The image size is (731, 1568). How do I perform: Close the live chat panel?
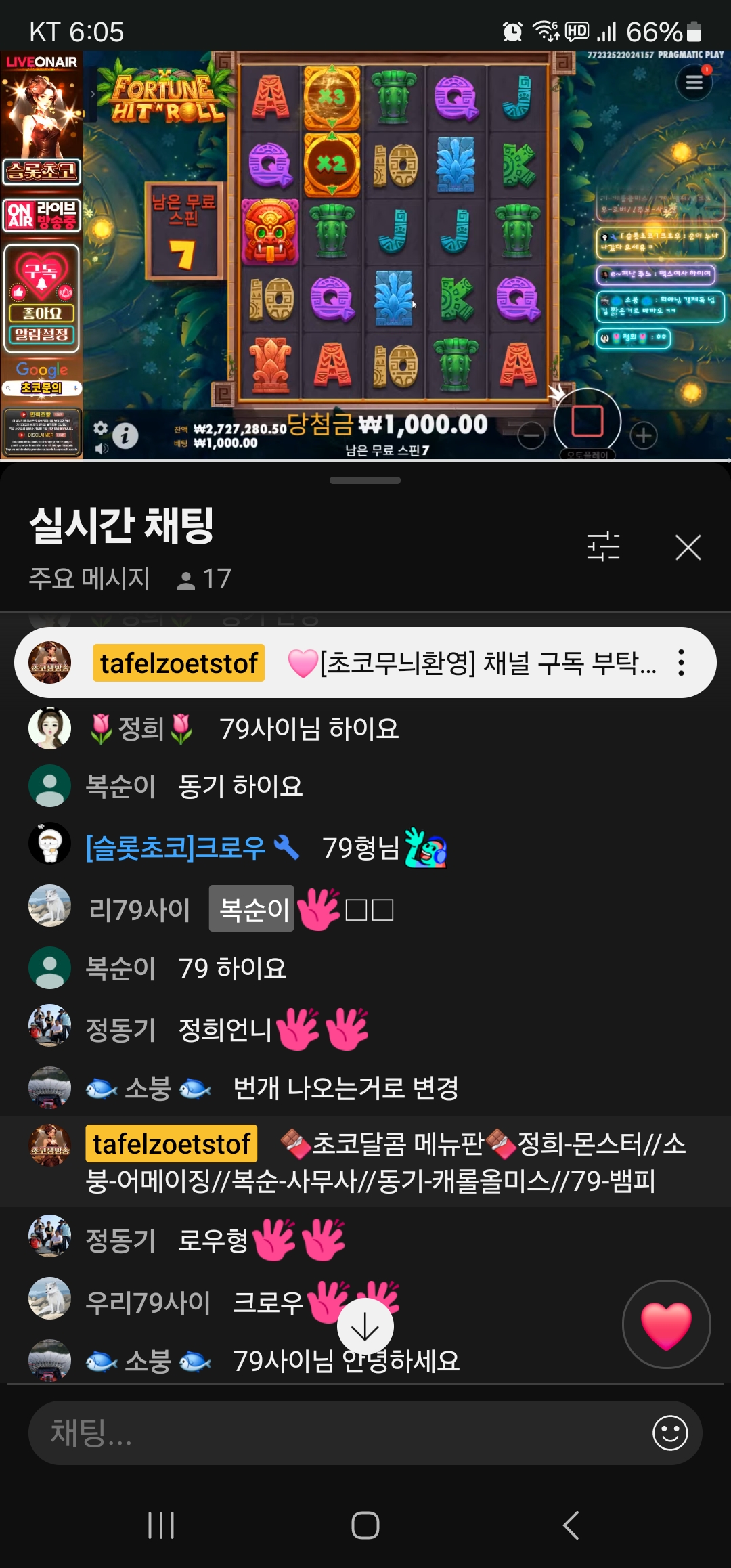coord(688,547)
